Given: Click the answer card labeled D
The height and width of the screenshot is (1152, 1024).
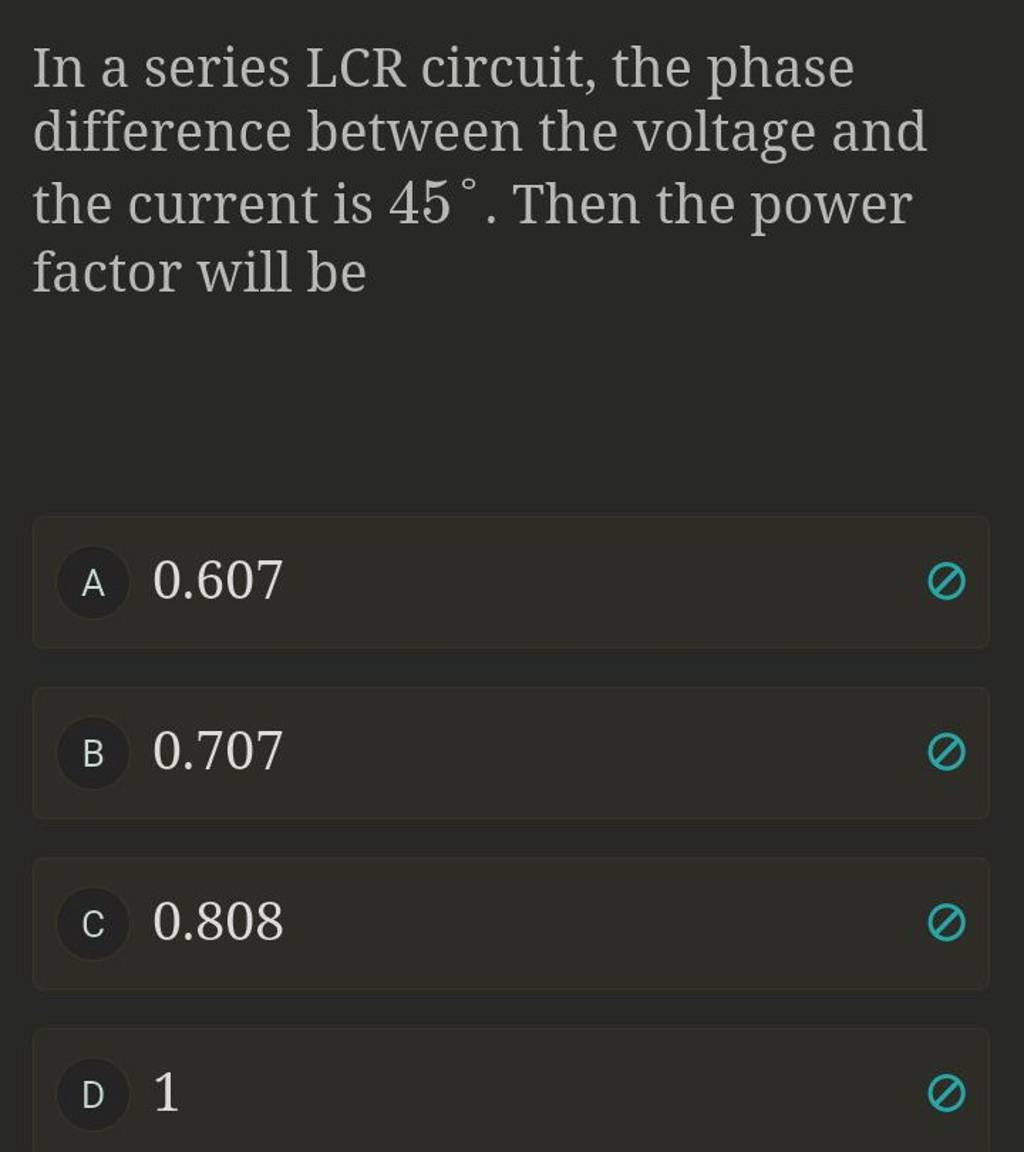Looking at the screenshot, I should (x=510, y=1093).
